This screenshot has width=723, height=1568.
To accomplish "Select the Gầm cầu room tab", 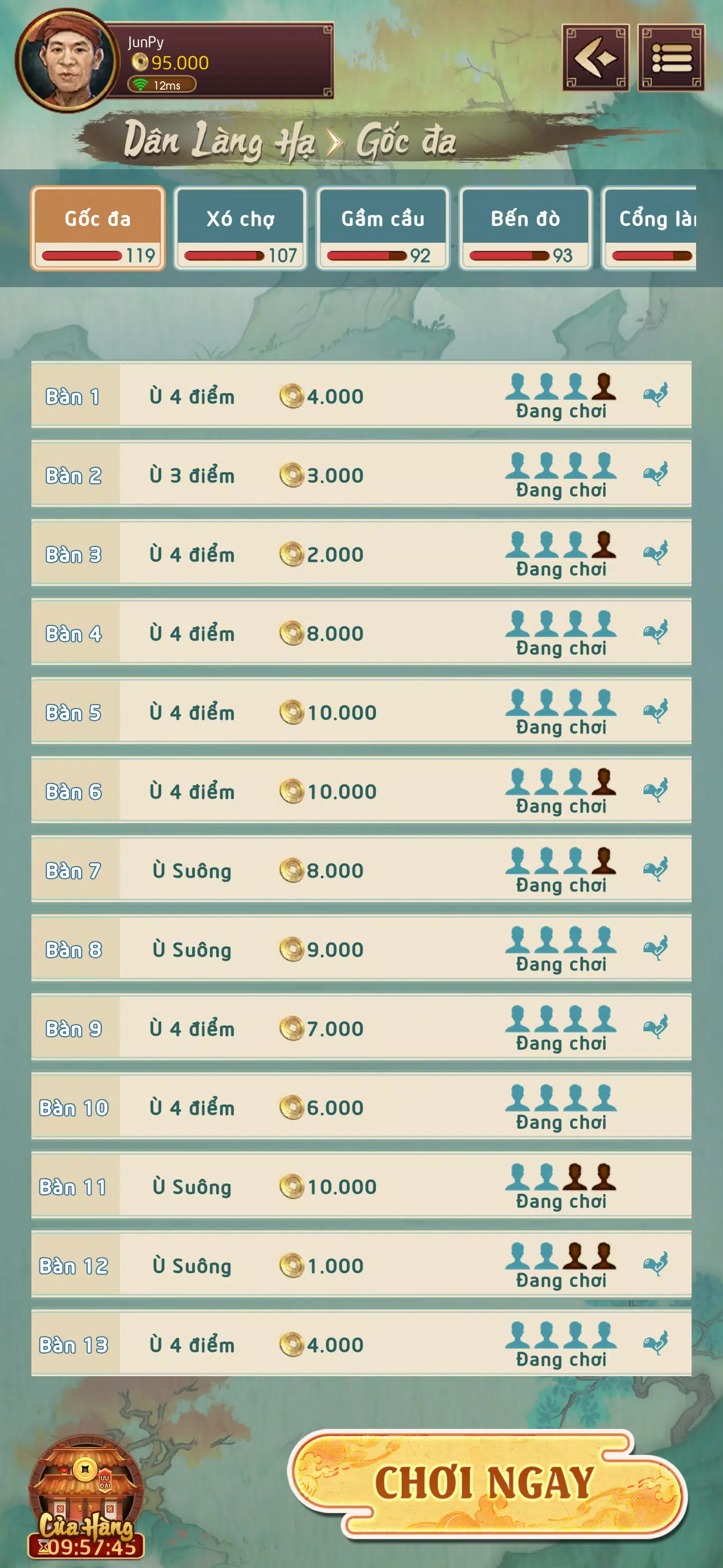I will [382, 228].
